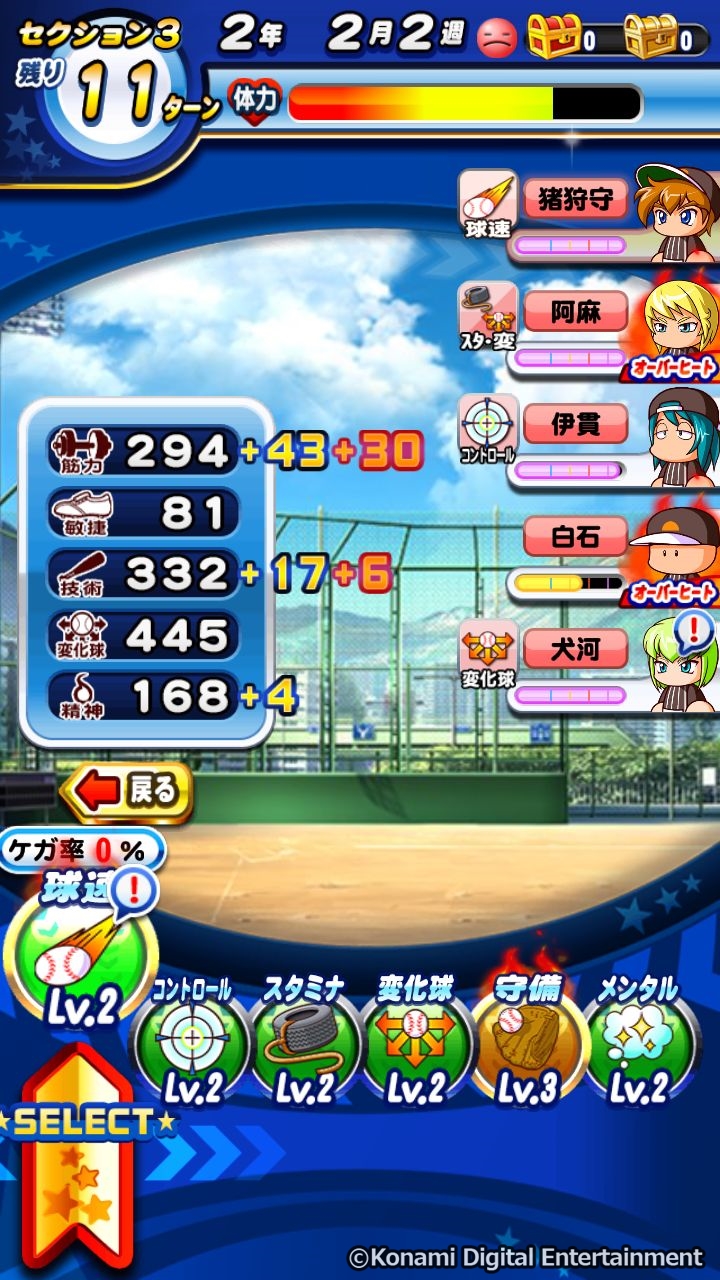The image size is (720, 1280).
Task: Select the スタミナ training
Action: point(304,1045)
